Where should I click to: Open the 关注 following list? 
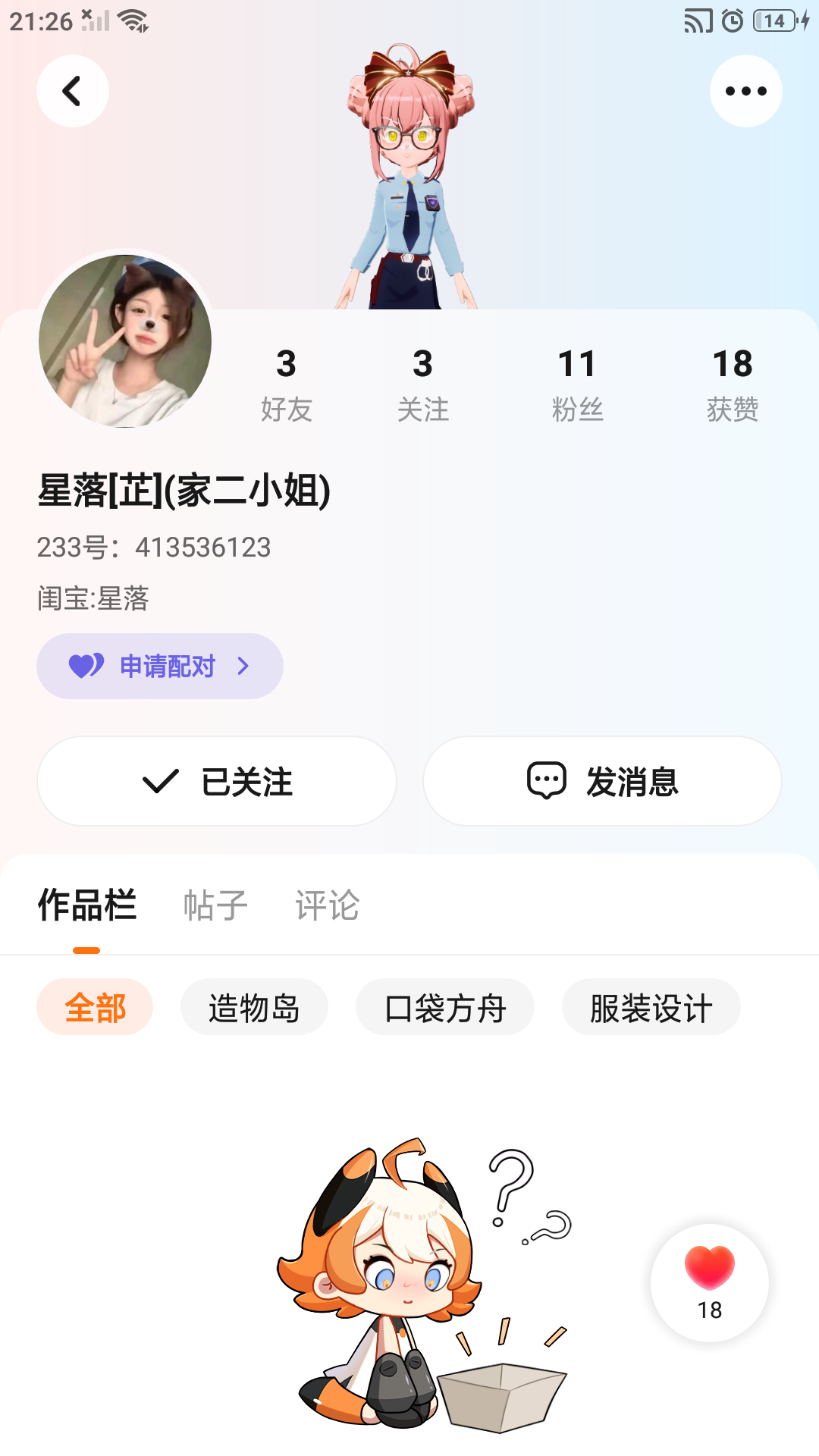pyautogui.click(x=423, y=384)
